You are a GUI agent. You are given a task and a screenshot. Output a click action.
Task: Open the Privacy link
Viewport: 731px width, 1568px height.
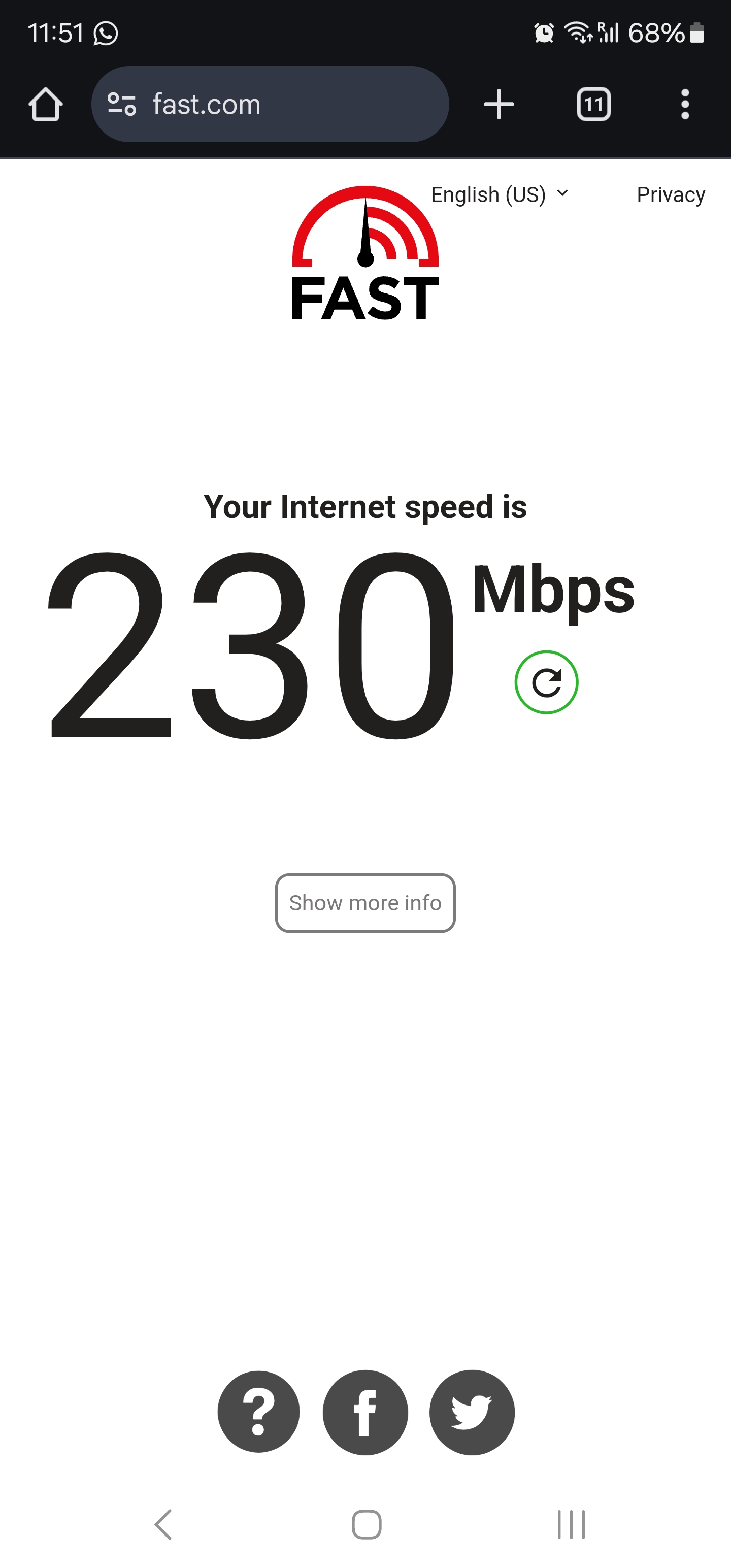click(x=671, y=195)
